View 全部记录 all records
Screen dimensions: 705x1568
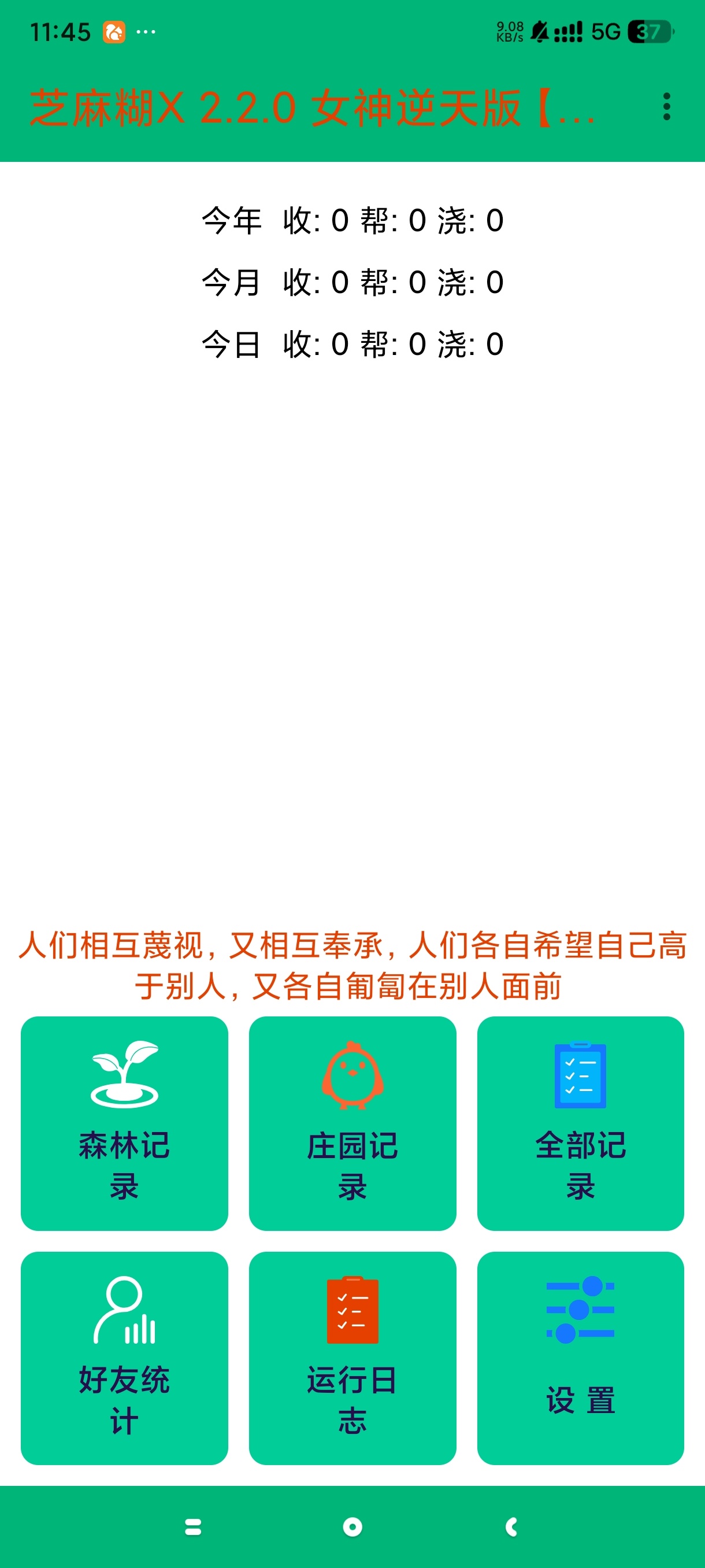580,1122
